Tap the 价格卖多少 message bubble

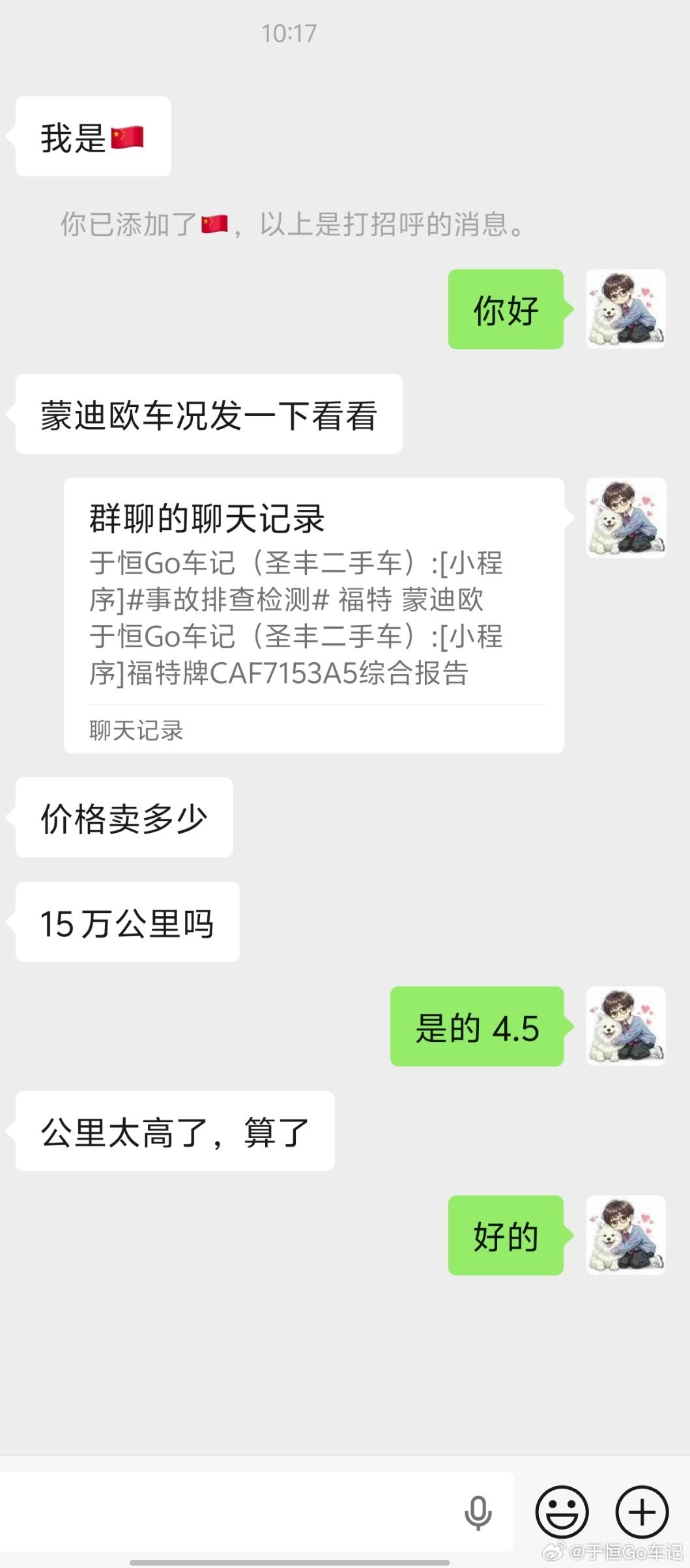click(x=124, y=817)
